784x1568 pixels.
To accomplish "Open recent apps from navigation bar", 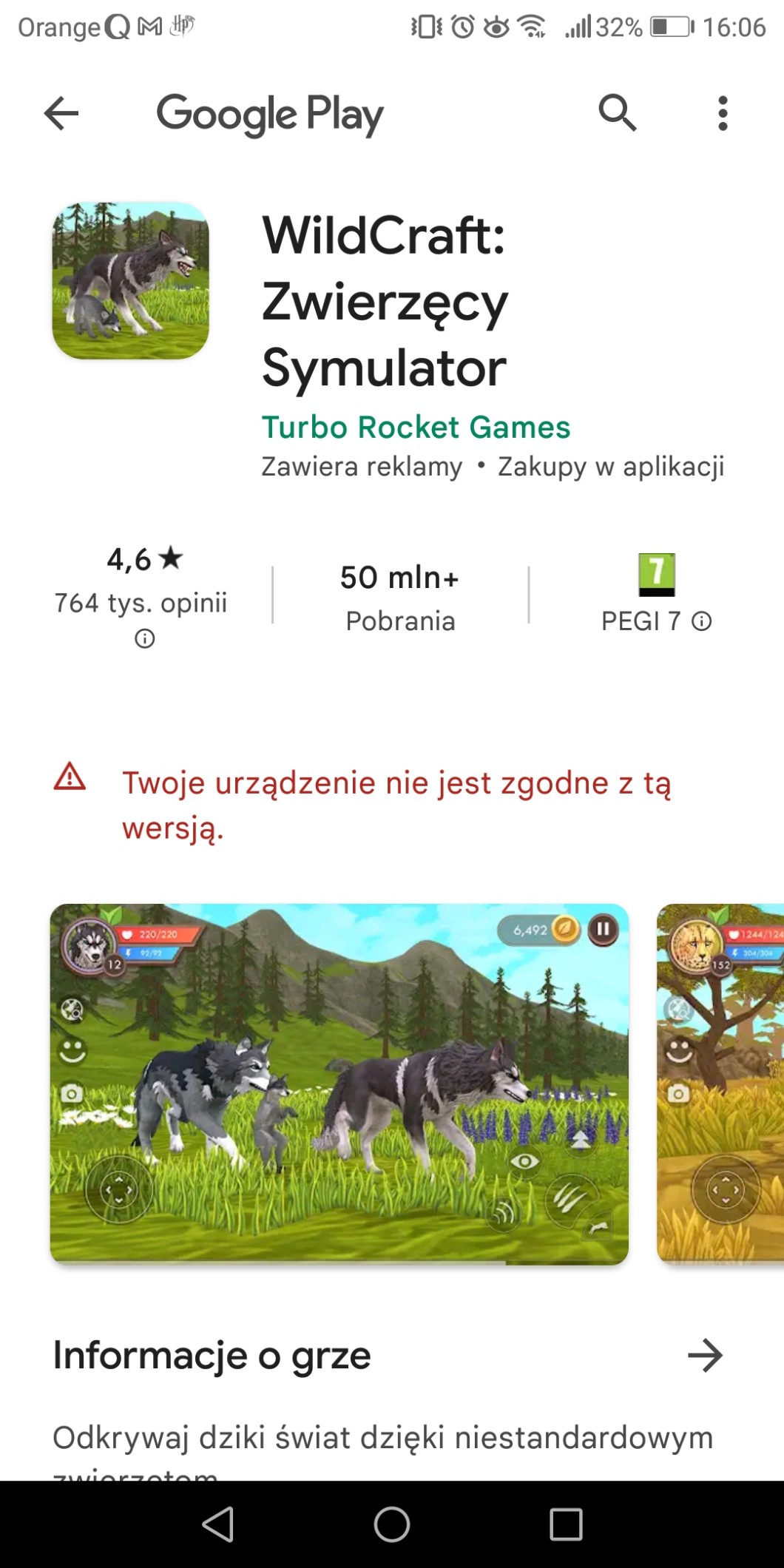I will pyautogui.click(x=566, y=1524).
